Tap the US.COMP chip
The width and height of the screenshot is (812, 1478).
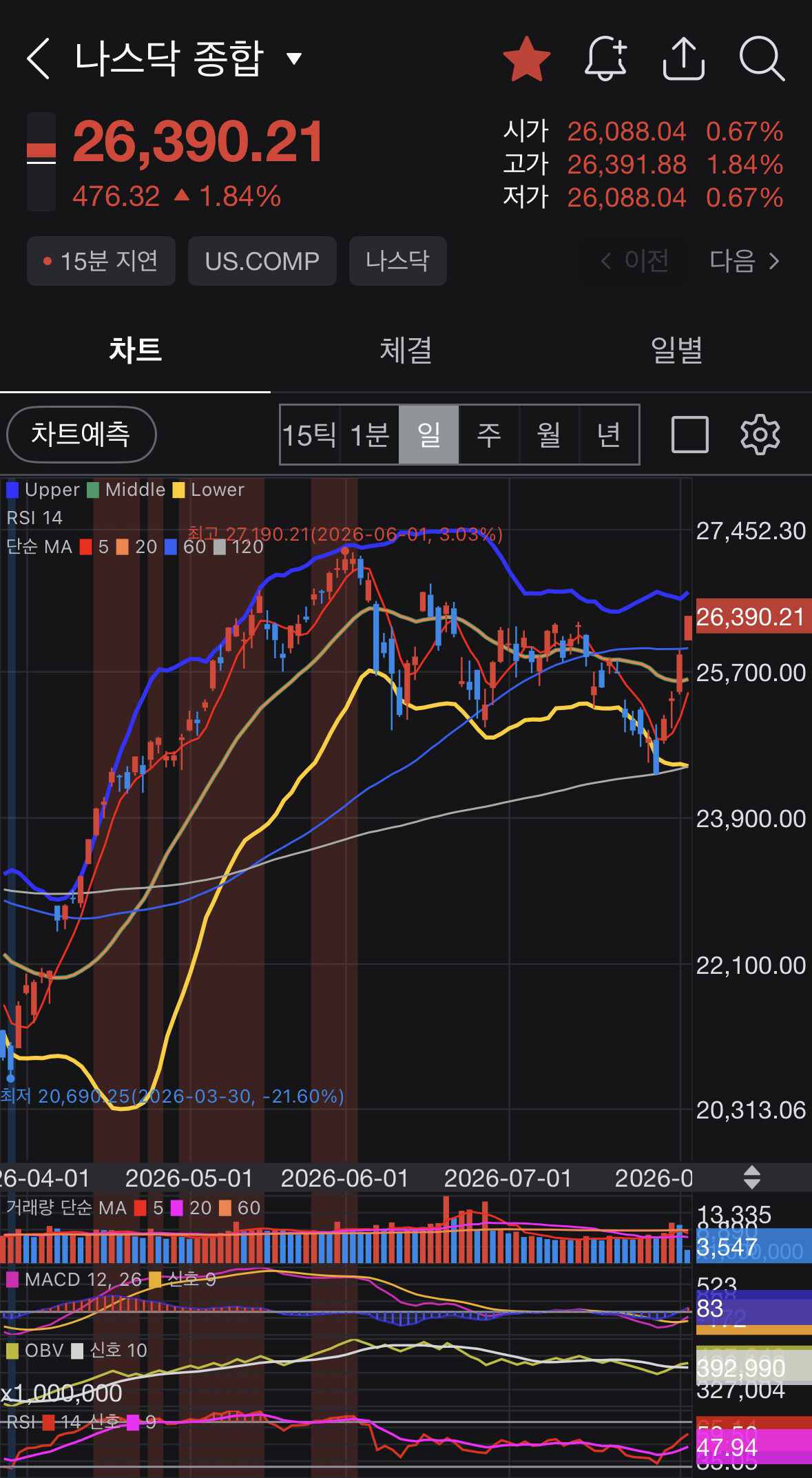262,261
